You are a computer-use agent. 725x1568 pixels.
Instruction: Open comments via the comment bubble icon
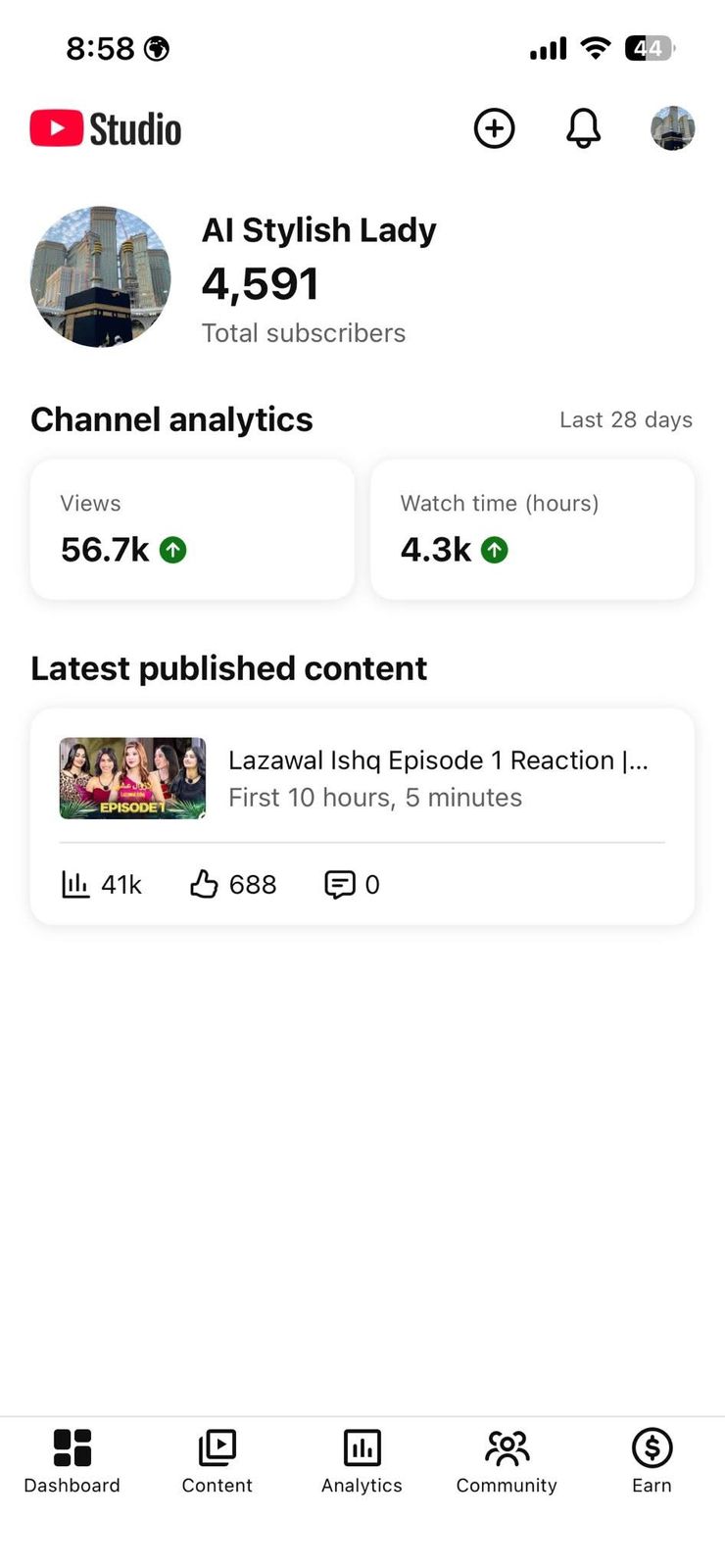340,884
